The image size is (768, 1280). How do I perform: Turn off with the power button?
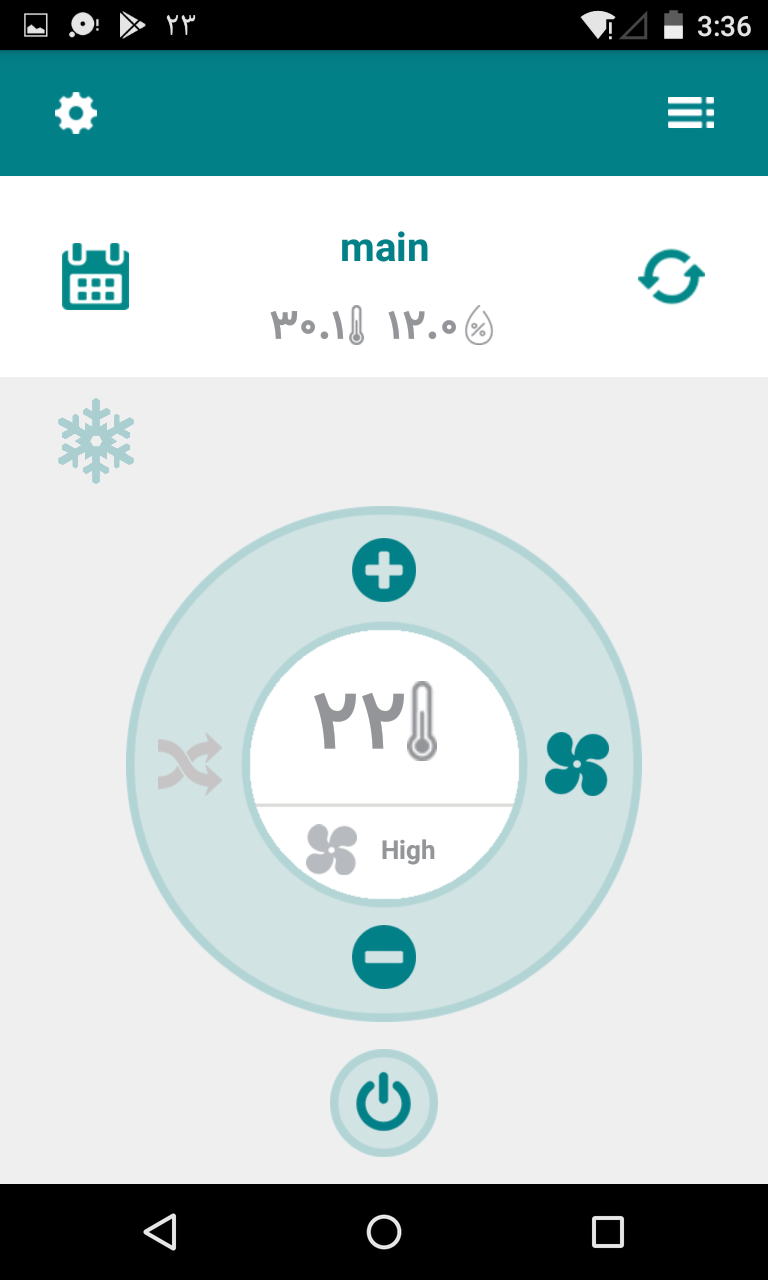click(x=384, y=1103)
